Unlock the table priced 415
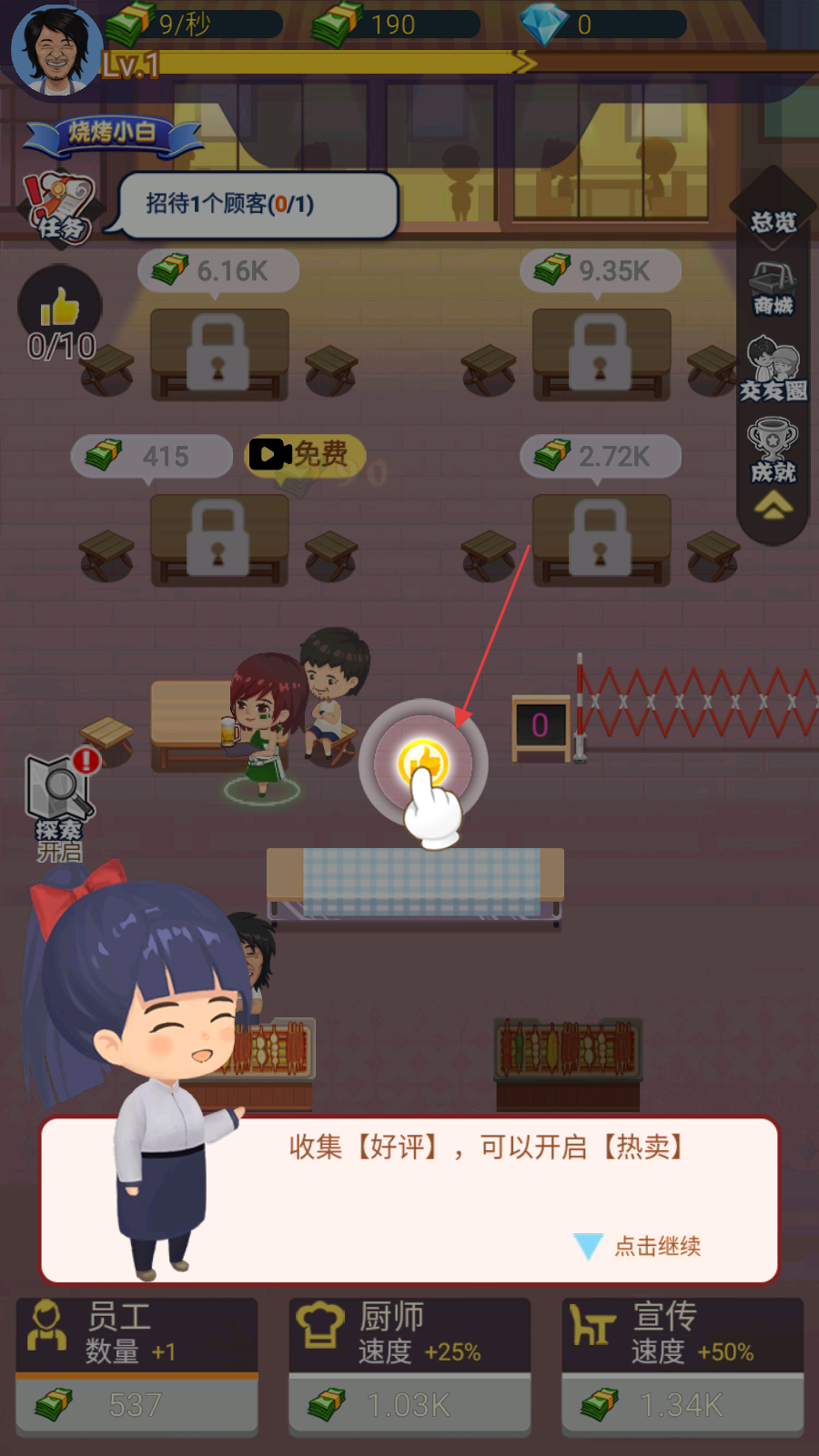Viewport: 819px width, 1456px height. click(219, 539)
